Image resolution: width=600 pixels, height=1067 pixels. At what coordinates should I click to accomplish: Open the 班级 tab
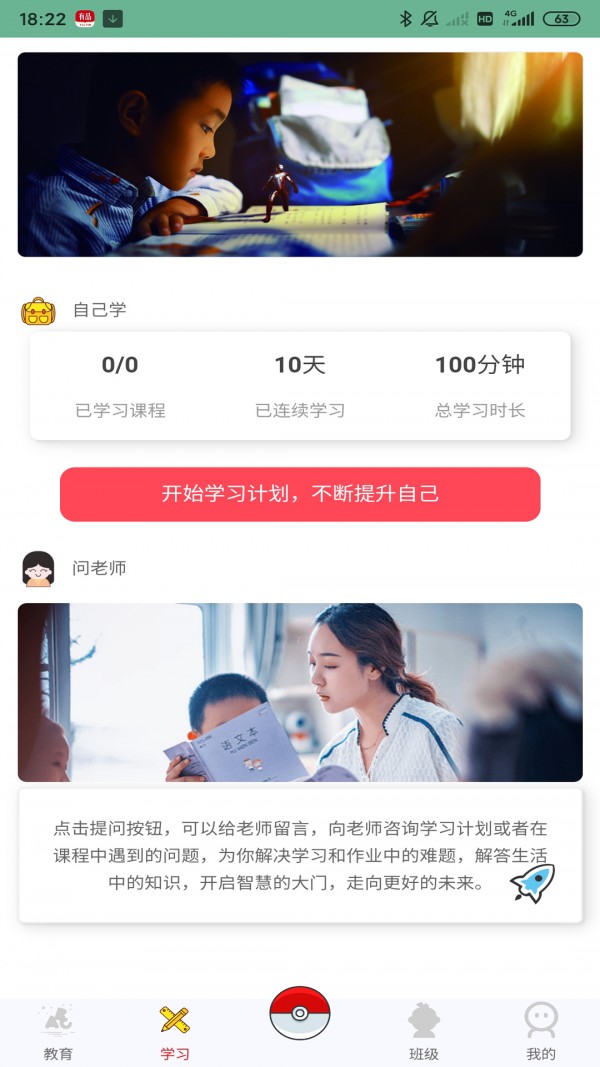coord(424,1032)
